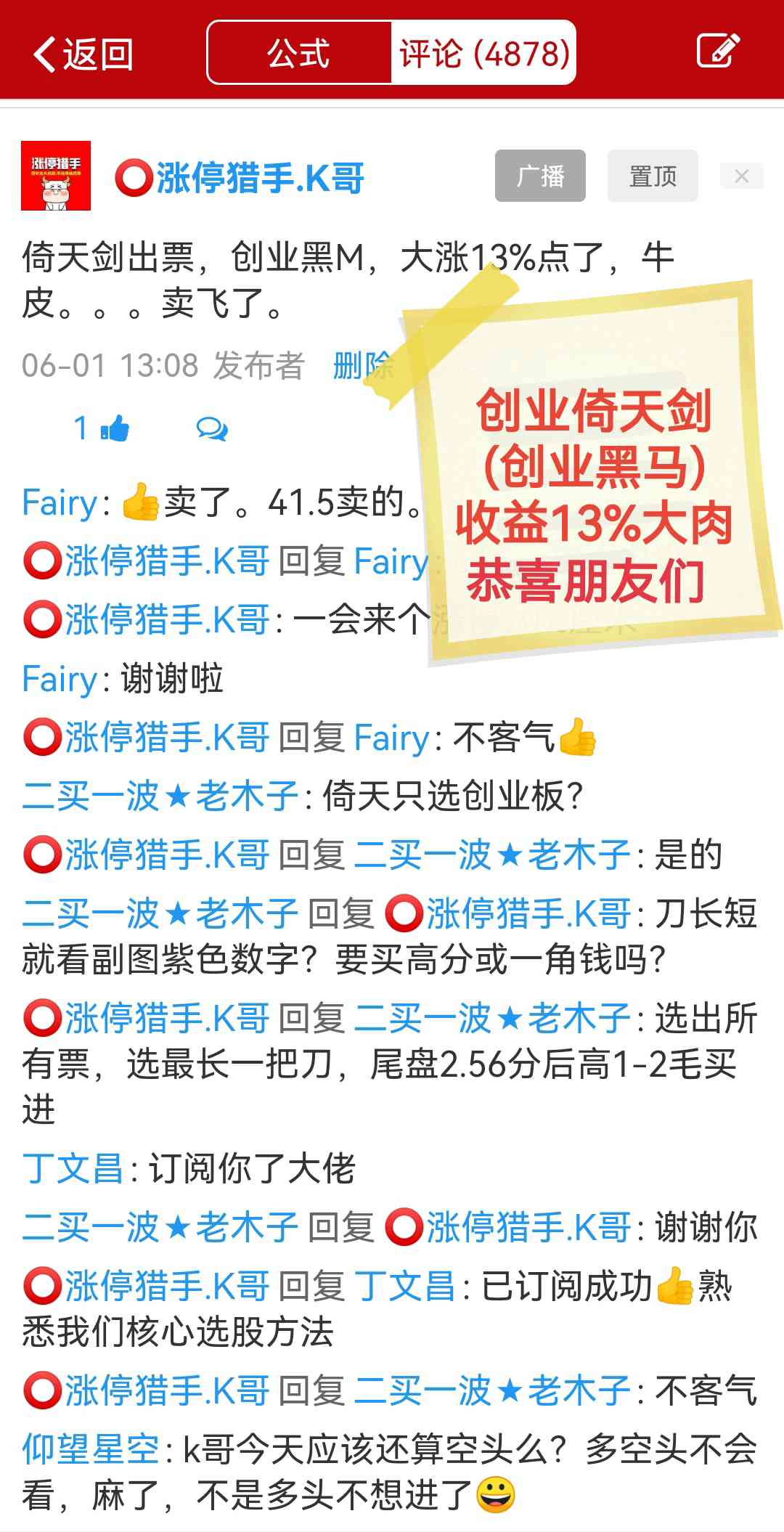Open Fairy's profile from the 谢谢啦 comment

click(60, 680)
